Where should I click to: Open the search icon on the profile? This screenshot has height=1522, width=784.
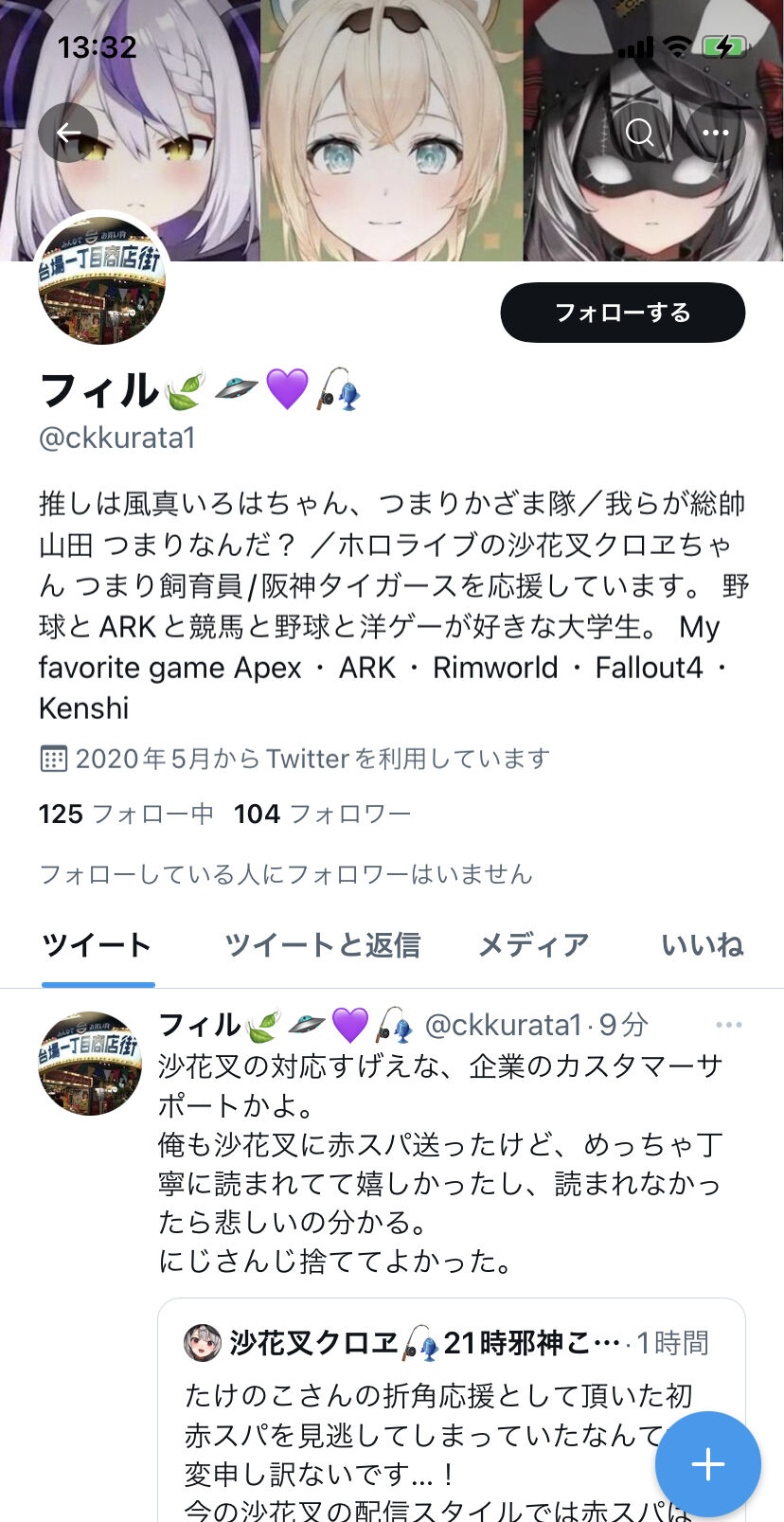tap(640, 133)
